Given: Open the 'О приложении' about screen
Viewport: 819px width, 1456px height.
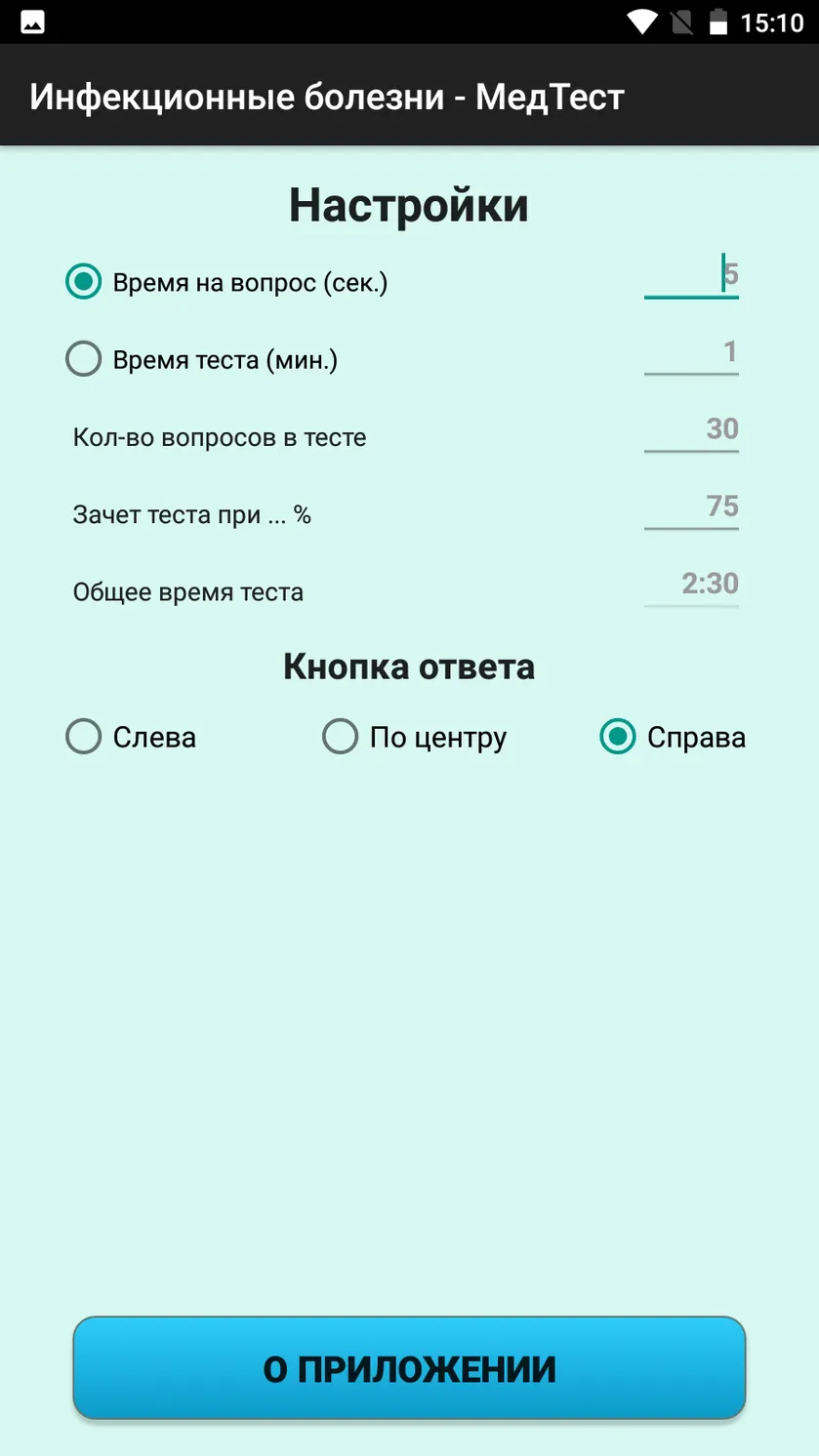Looking at the screenshot, I should (409, 1368).
